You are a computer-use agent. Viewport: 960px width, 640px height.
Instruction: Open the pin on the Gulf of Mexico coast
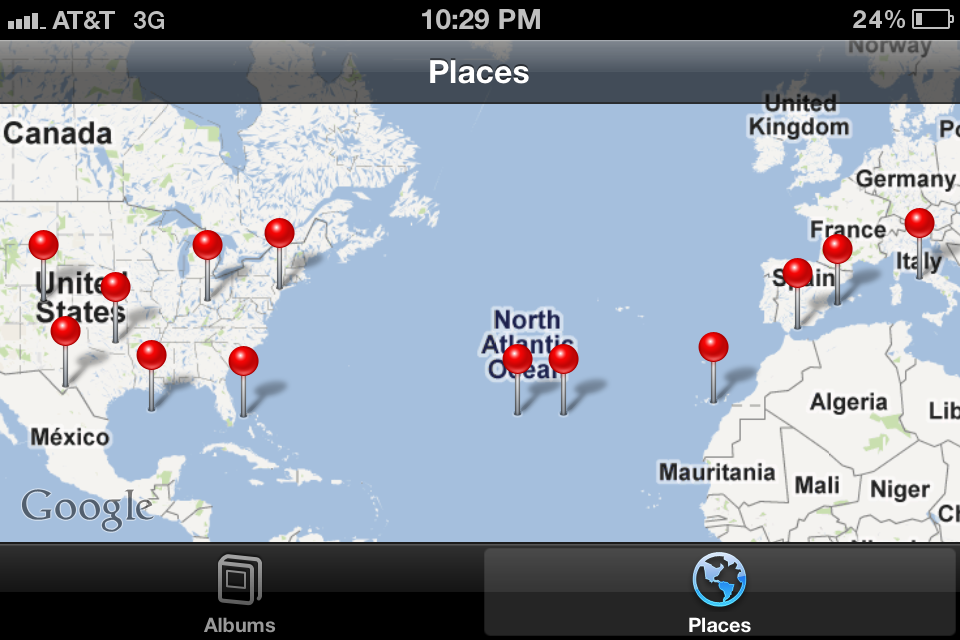click(151, 355)
